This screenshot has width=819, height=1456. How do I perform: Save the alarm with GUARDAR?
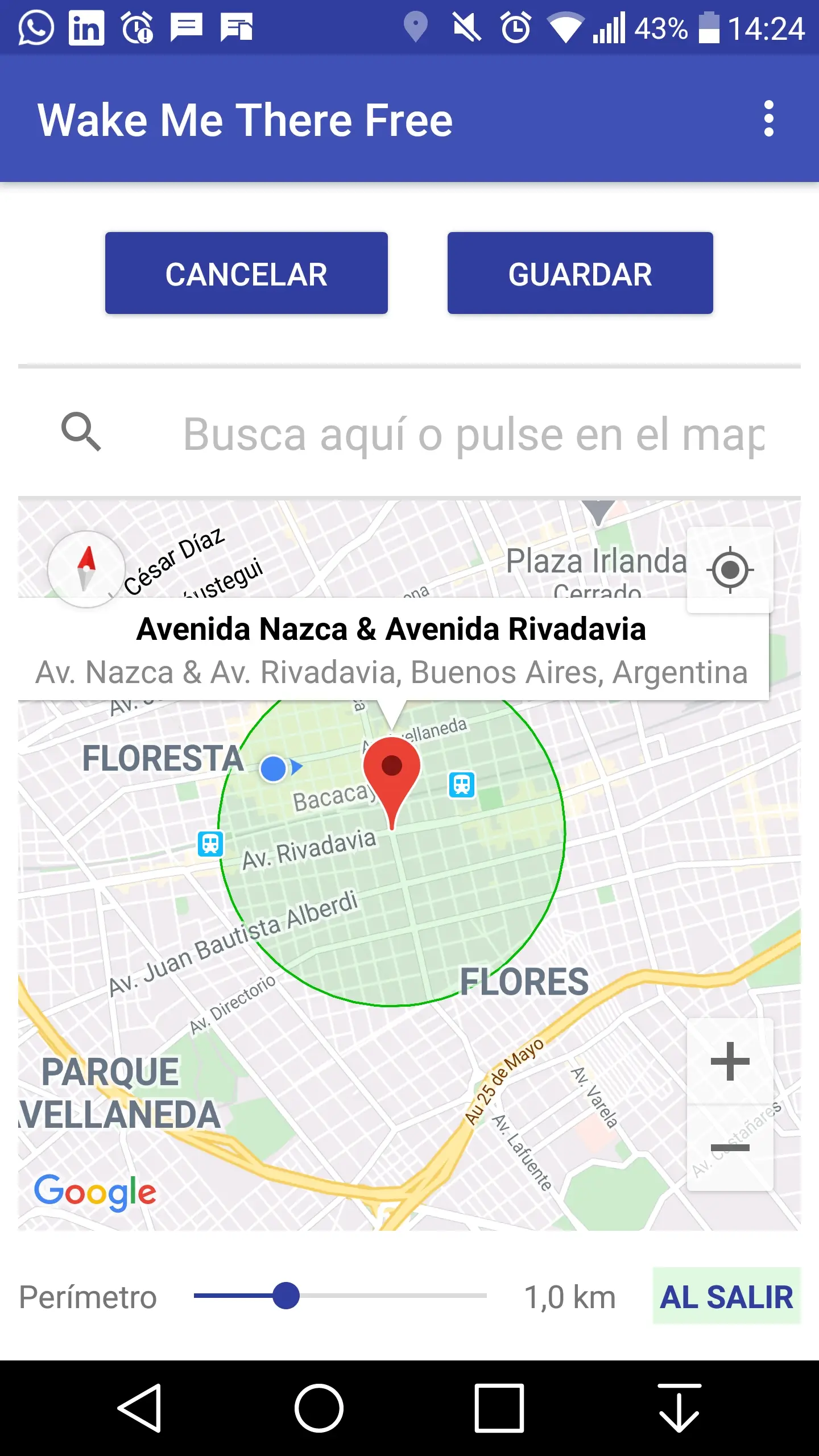coord(580,273)
